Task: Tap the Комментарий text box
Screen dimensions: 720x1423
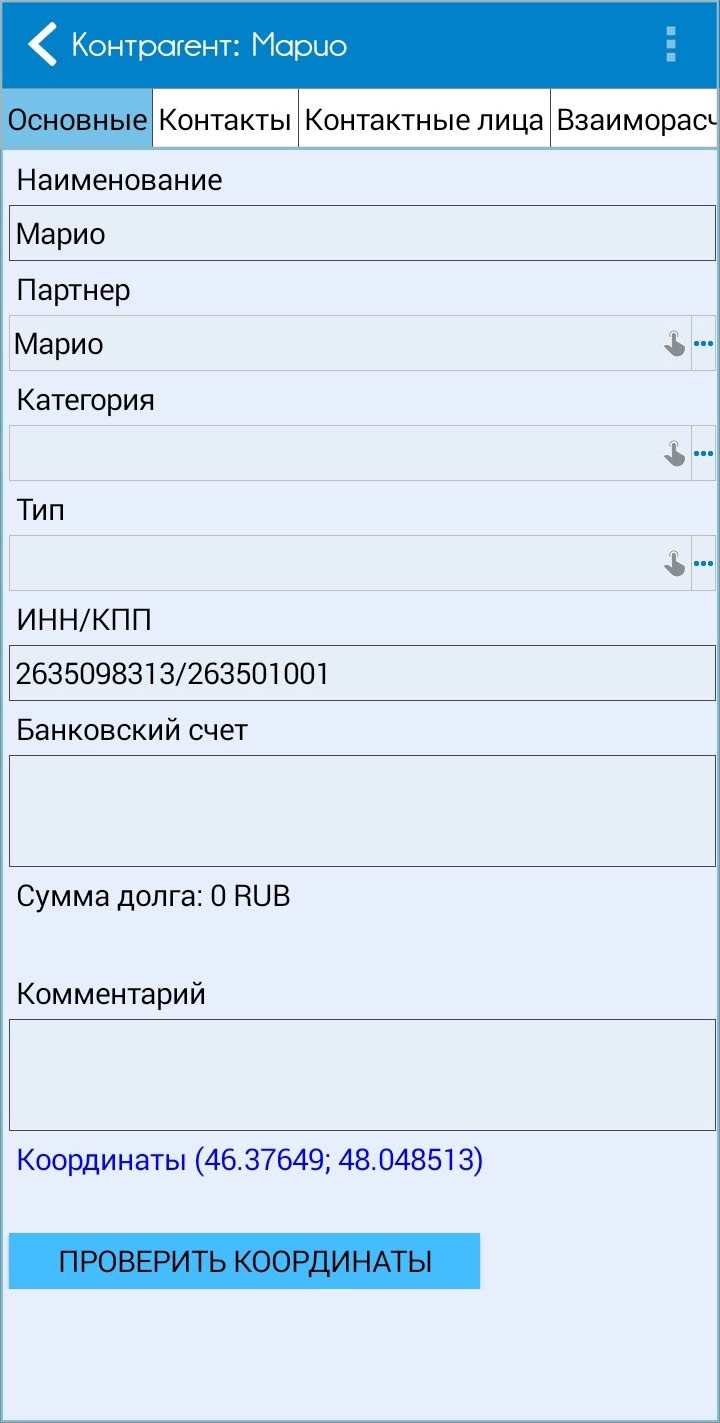Action: (x=362, y=1075)
